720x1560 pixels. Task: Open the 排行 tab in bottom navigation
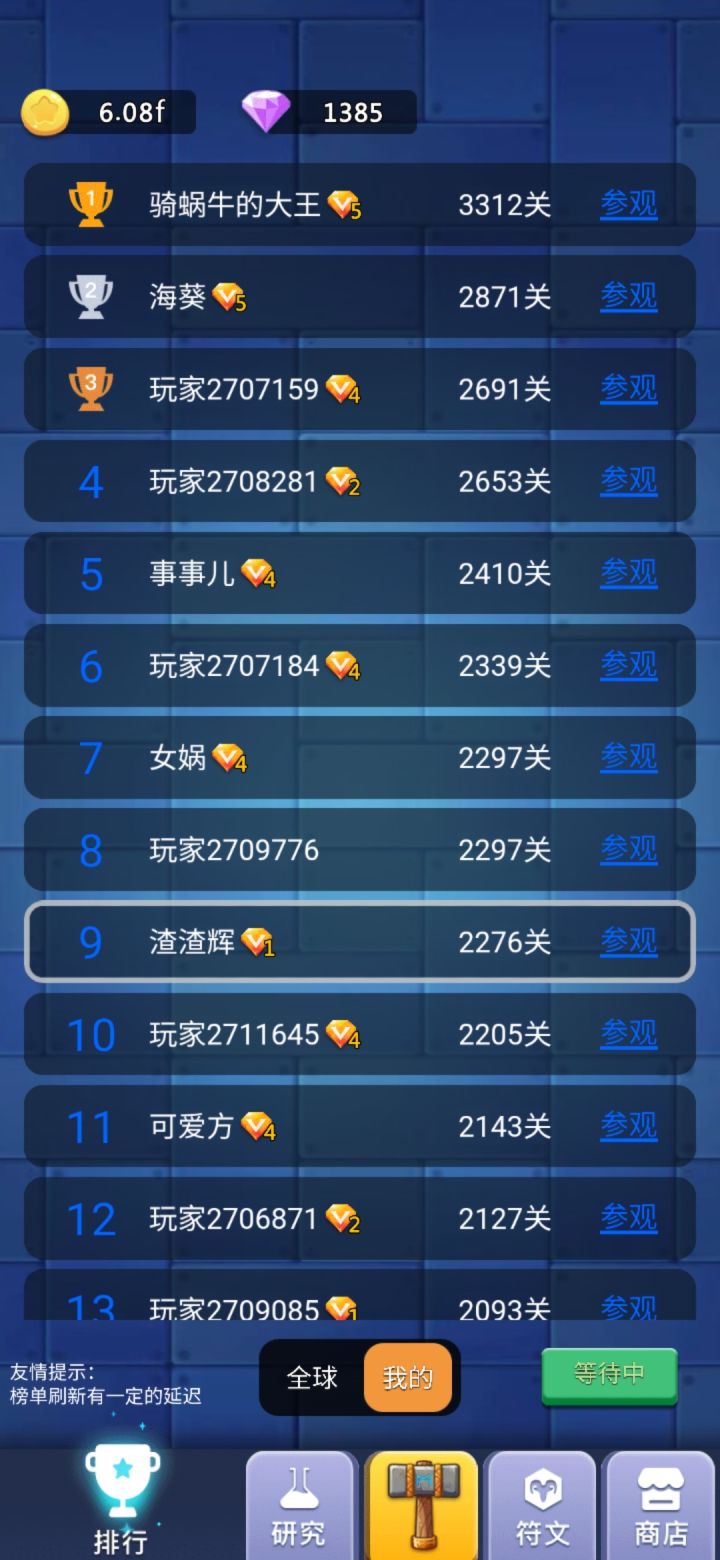(120, 1500)
